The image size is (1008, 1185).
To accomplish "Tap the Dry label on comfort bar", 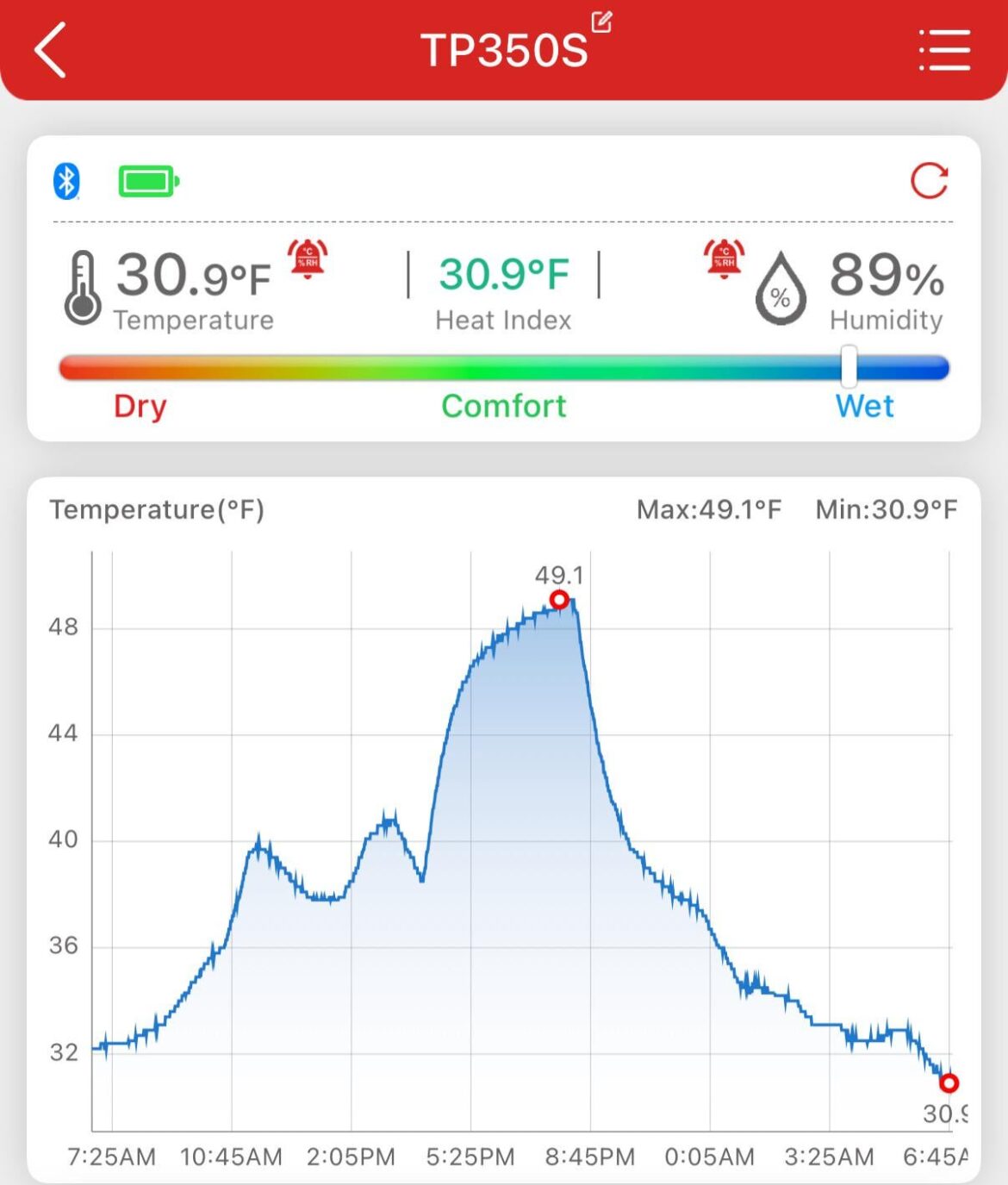I will point(140,406).
